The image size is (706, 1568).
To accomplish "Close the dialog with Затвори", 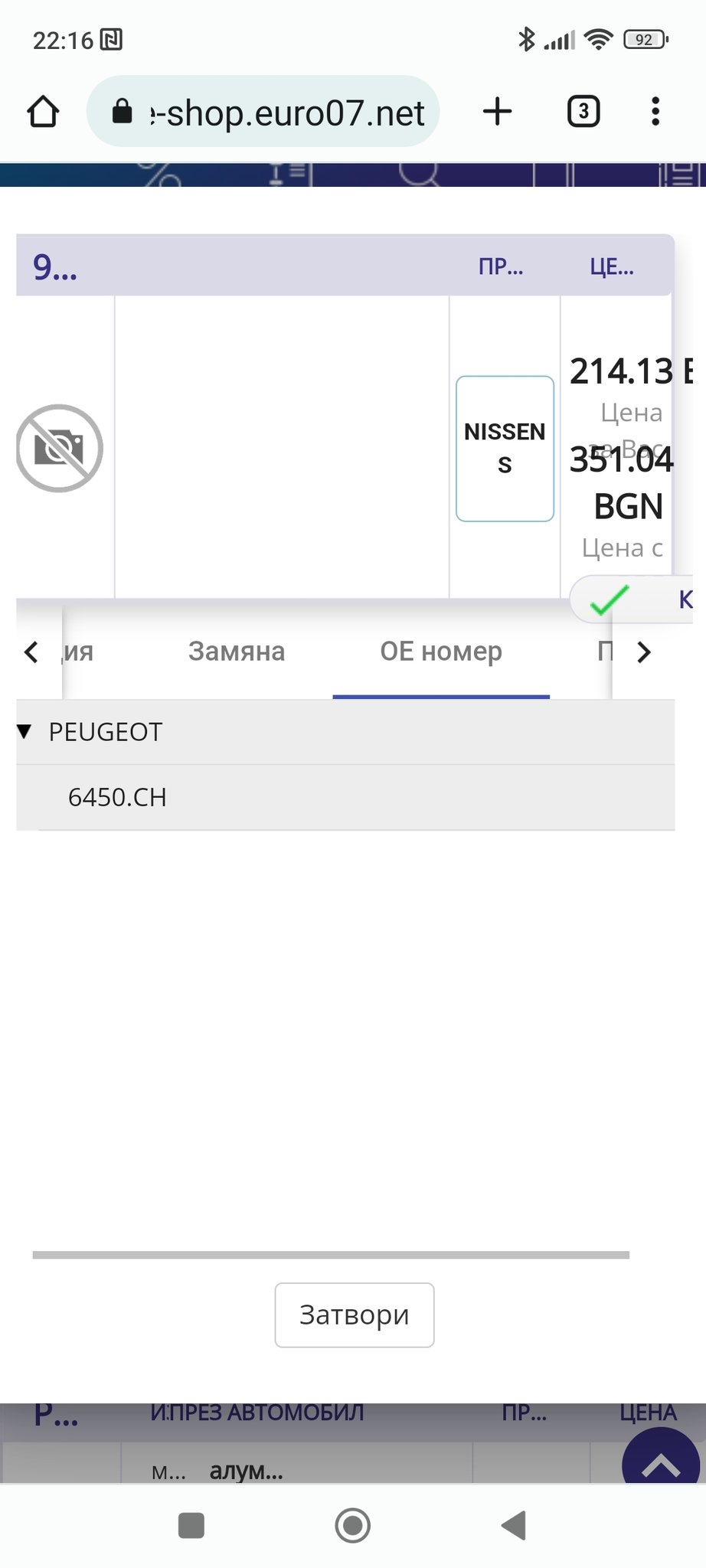I will pos(355,1315).
